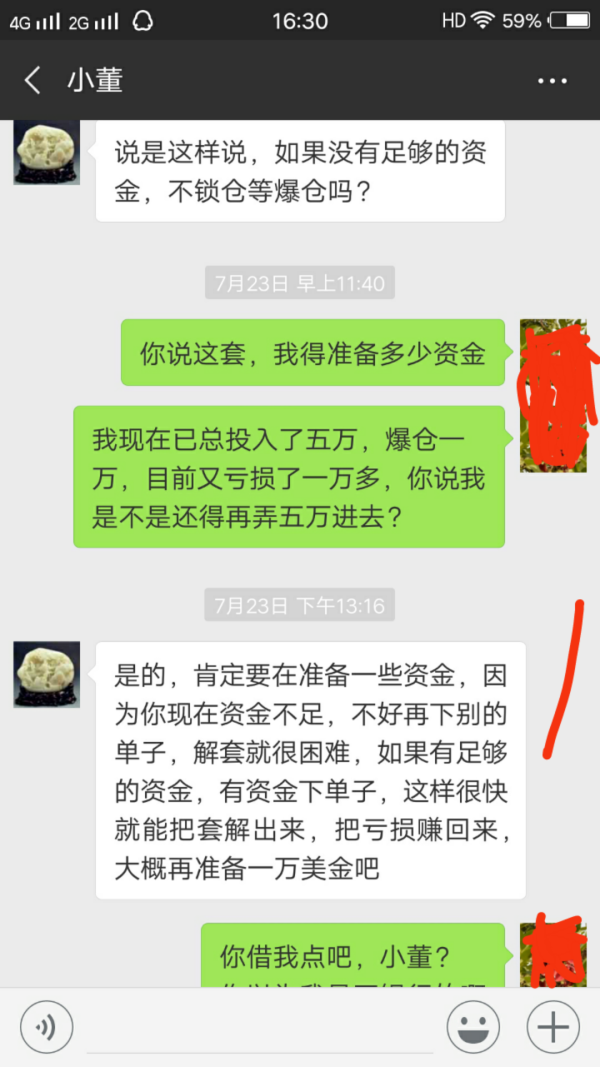
Task: Open the three-dot chat options menu
Action: point(552,81)
